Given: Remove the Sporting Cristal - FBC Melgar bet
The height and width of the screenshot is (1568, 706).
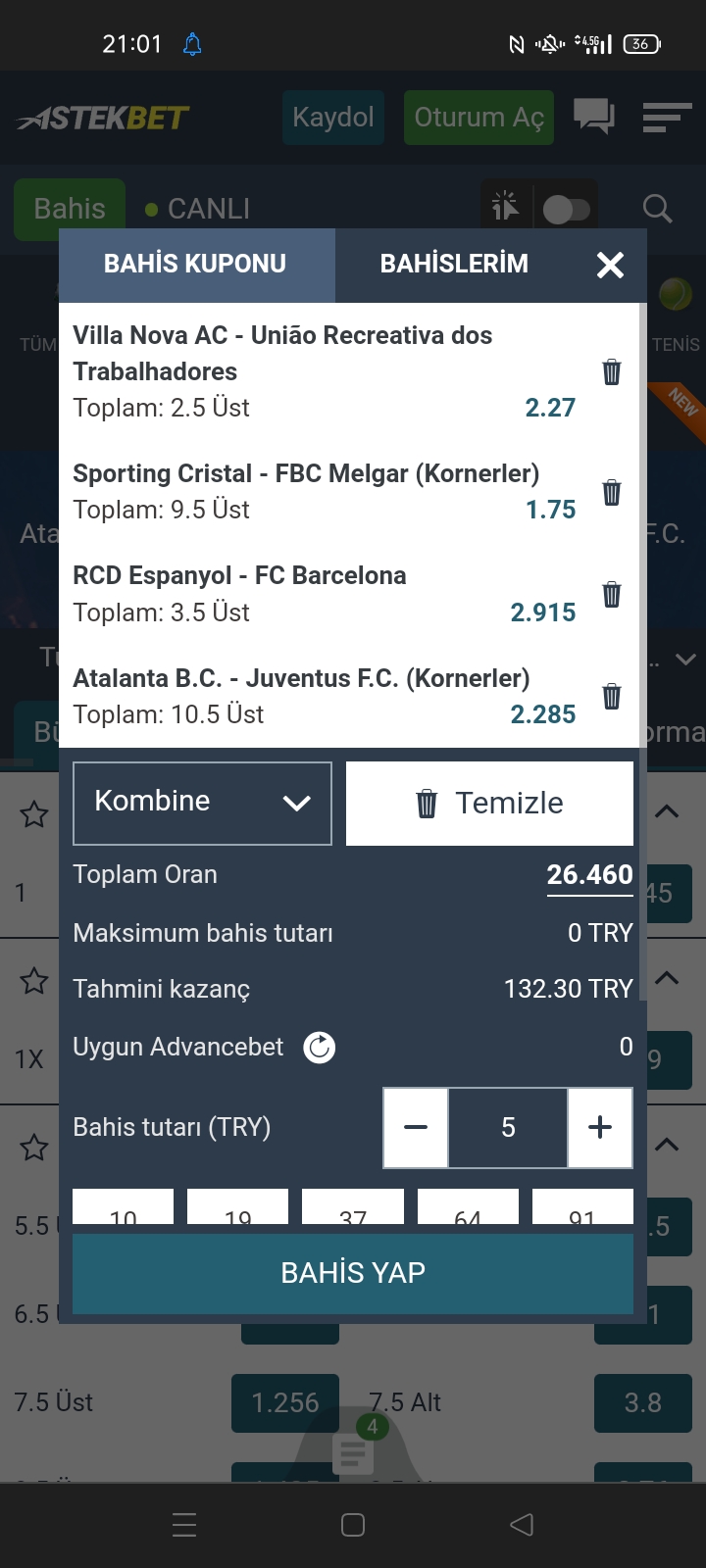Looking at the screenshot, I should (611, 492).
